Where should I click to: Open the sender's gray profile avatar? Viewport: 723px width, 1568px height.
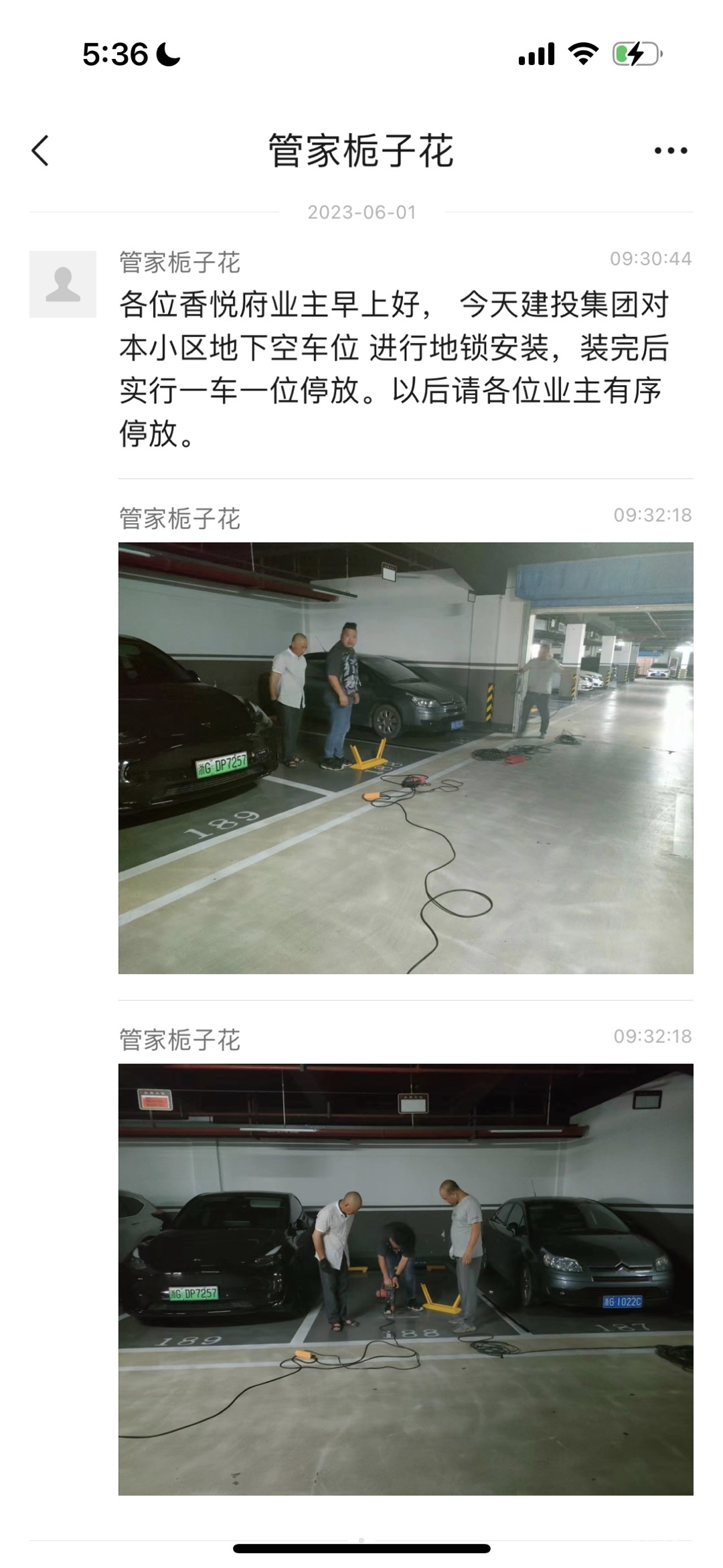click(x=63, y=284)
